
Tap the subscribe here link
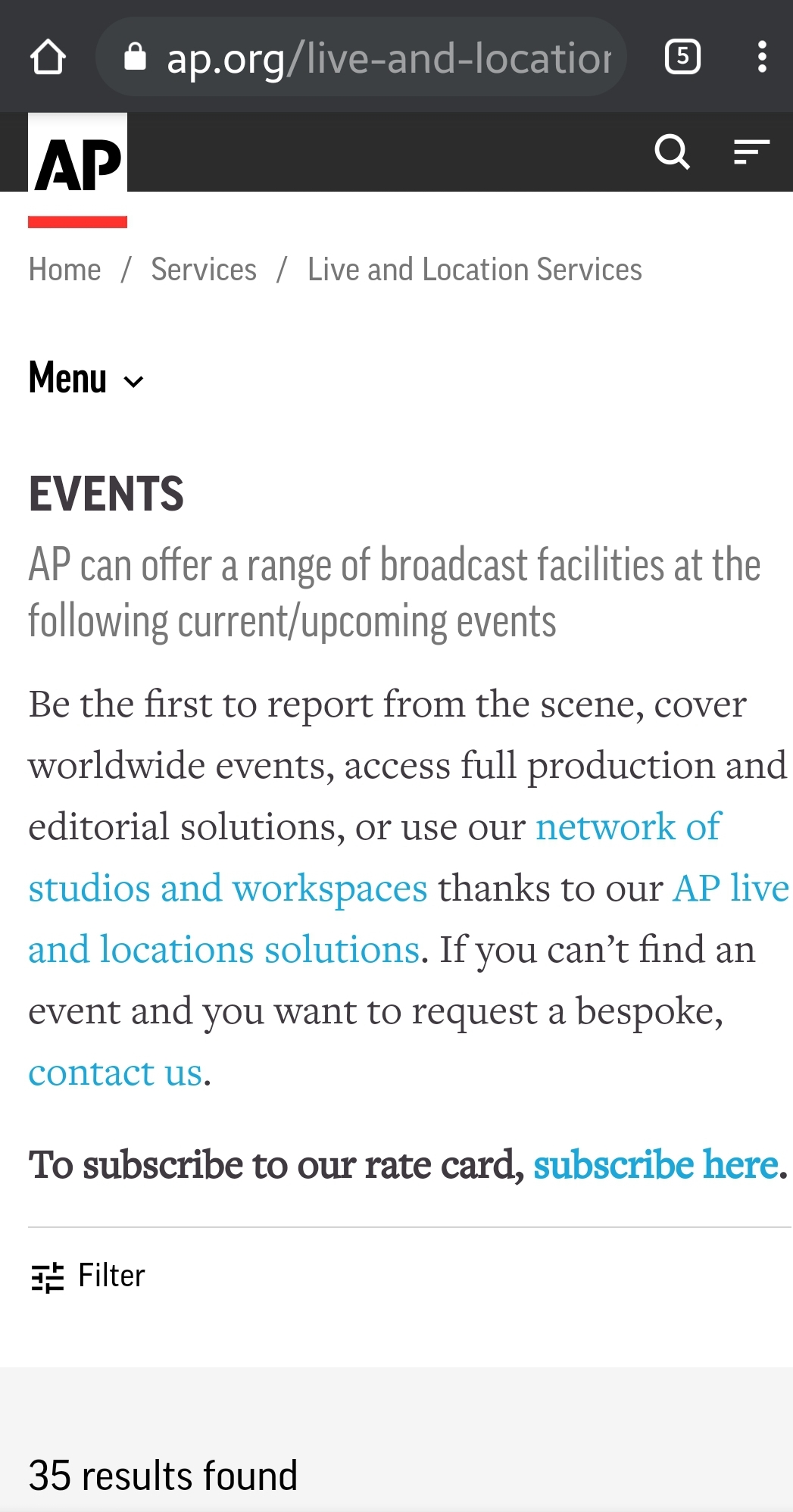tap(656, 1164)
